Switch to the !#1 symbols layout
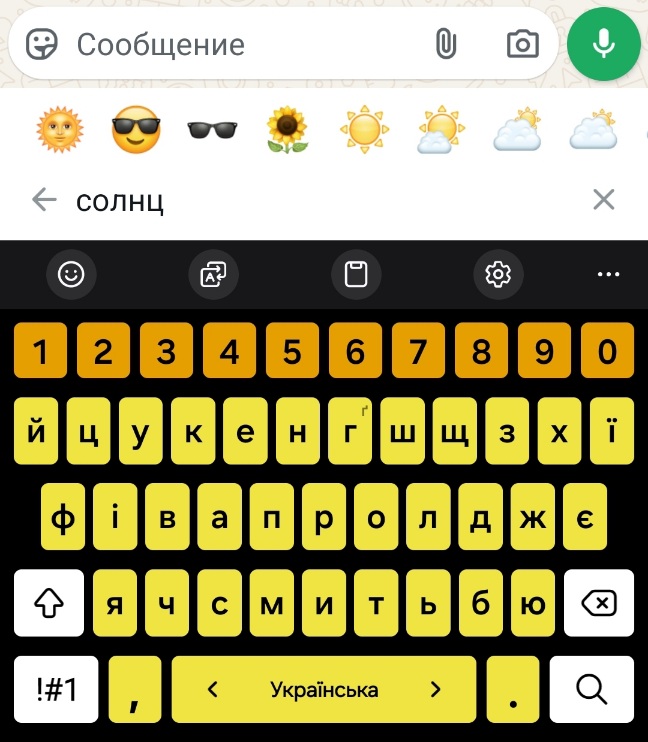This screenshot has height=742, width=648. (x=56, y=689)
